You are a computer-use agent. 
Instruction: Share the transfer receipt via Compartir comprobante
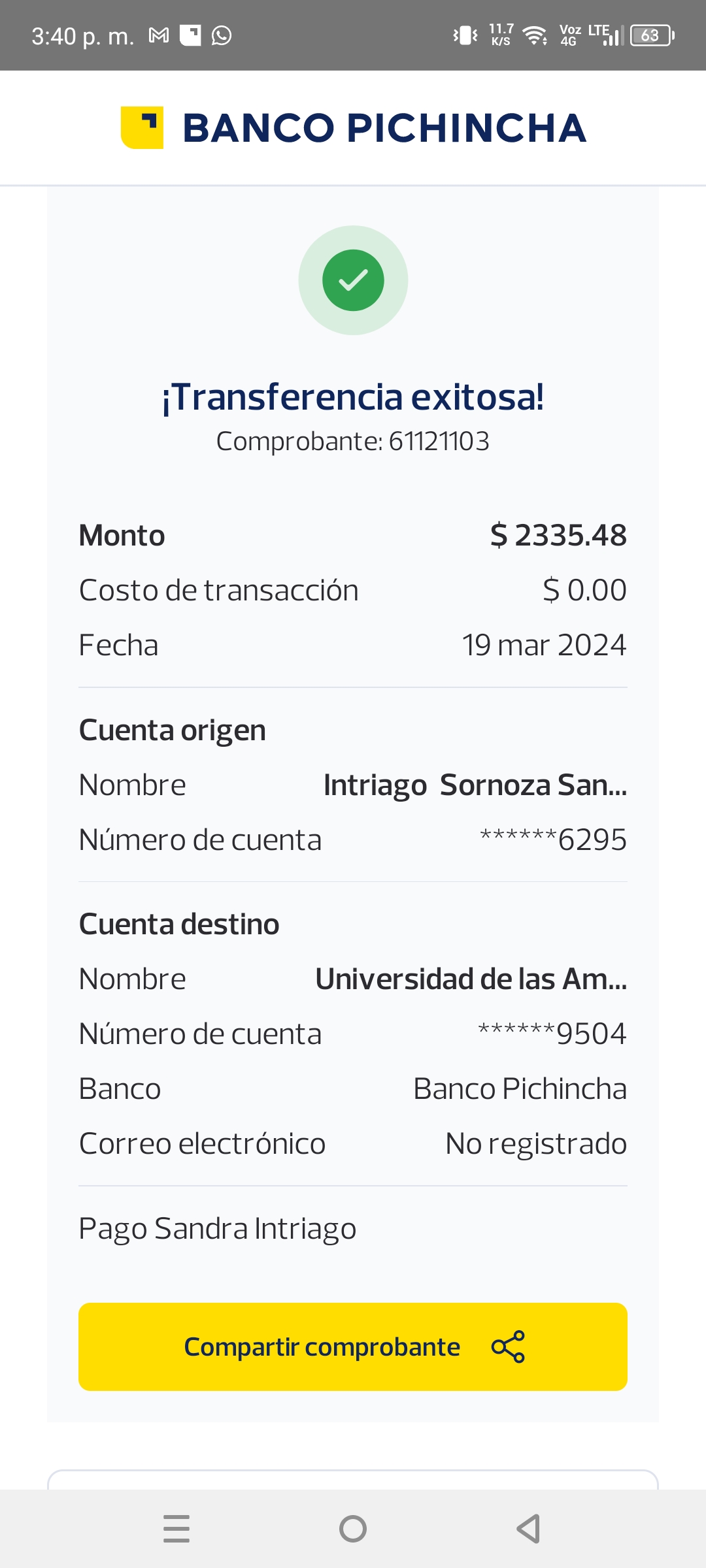pos(353,1347)
